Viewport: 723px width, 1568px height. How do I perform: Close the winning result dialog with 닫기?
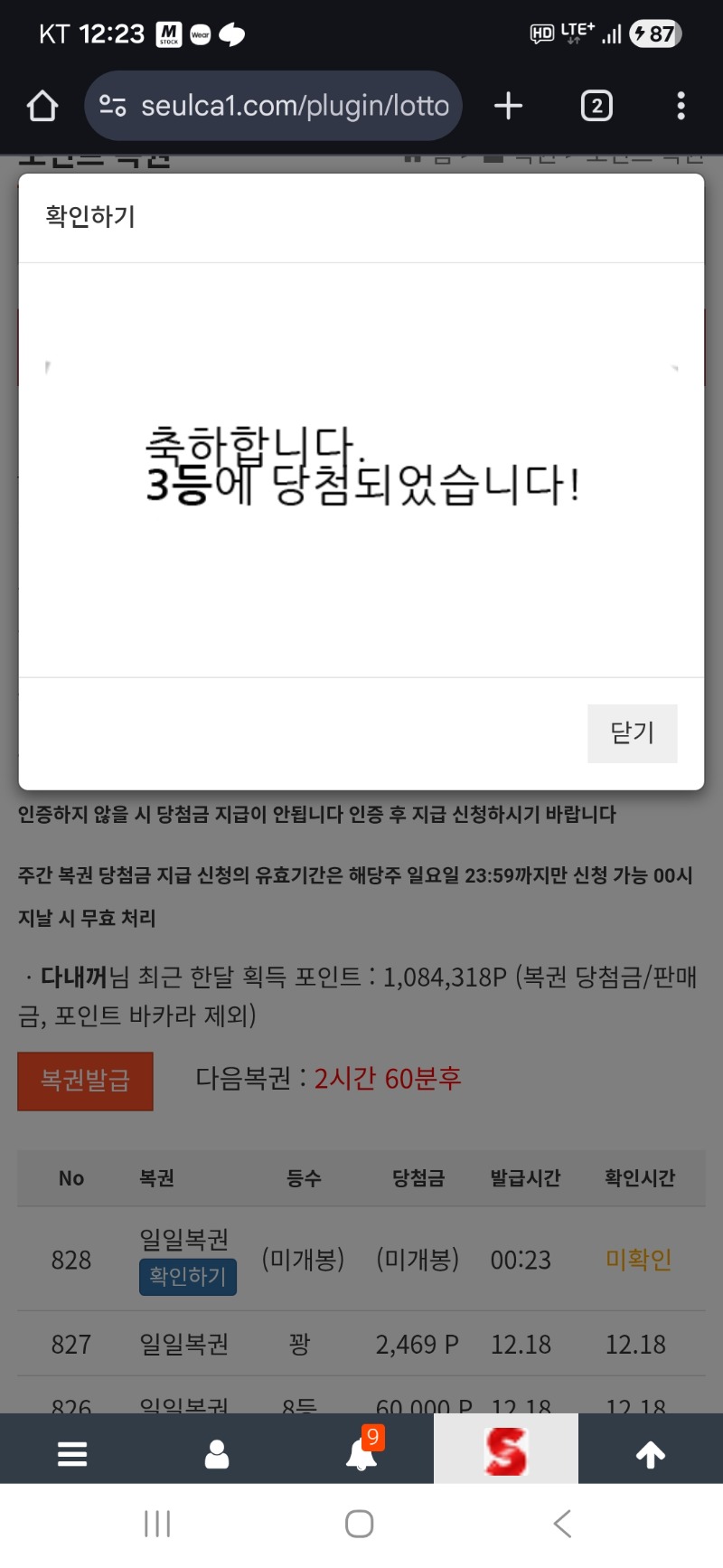point(632,732)
